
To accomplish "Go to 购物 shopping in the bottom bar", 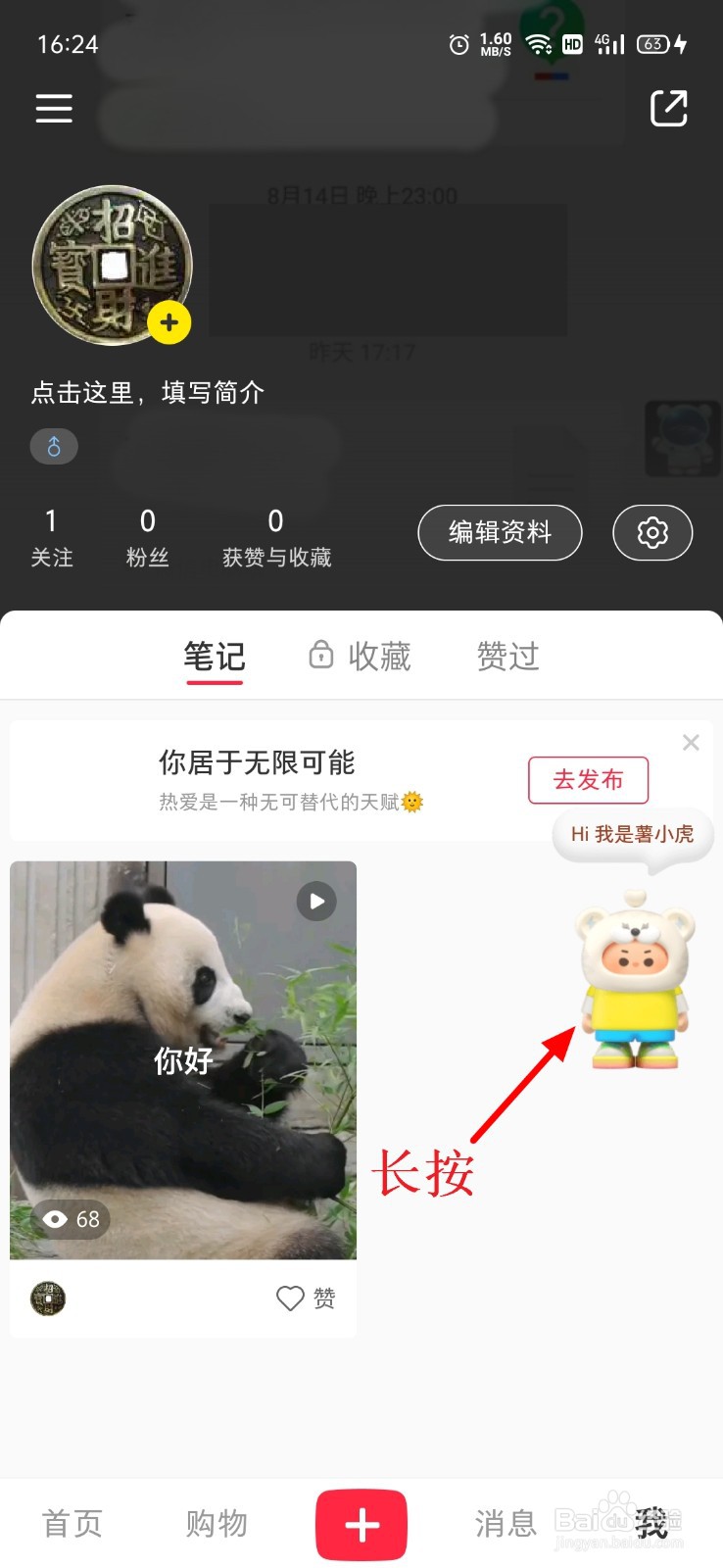I will click(x=216, y=1522).
